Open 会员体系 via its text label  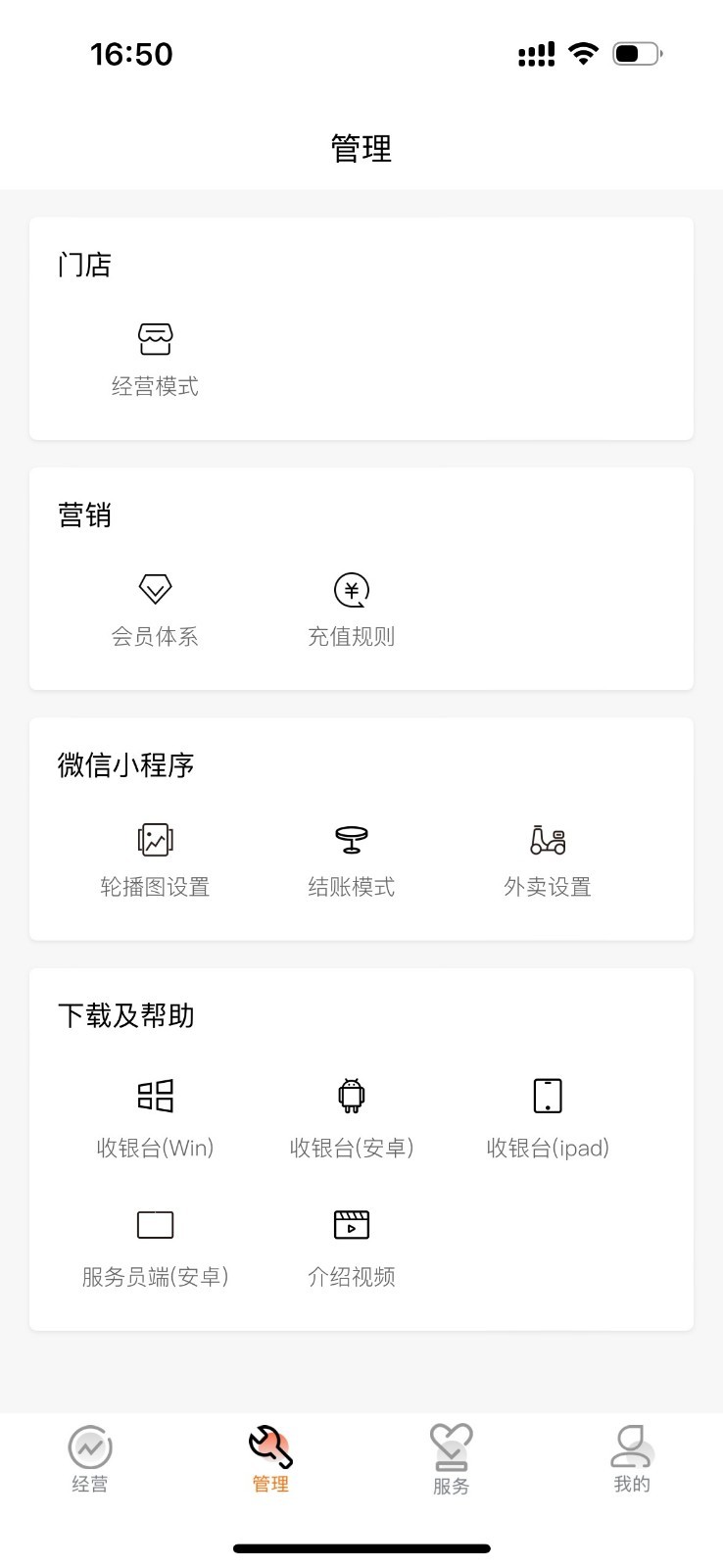(156, 637)
